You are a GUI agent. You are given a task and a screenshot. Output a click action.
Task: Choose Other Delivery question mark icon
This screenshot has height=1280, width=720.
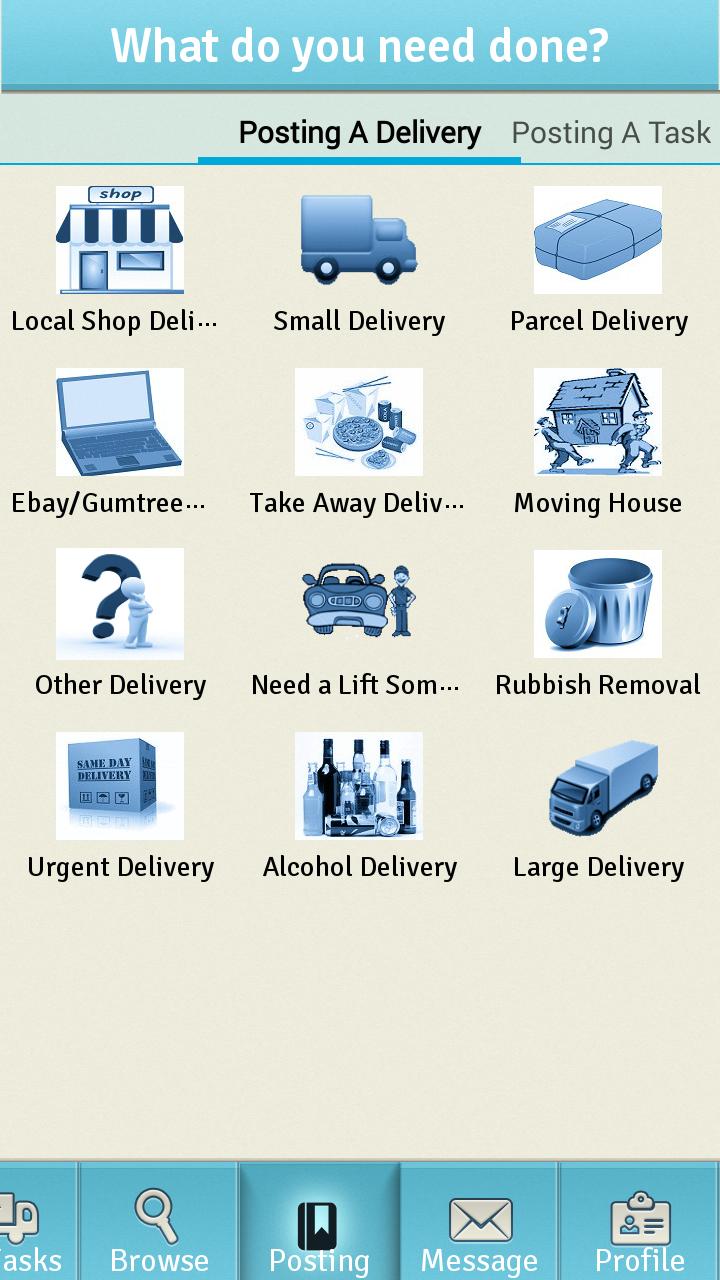tap(120, 604)
